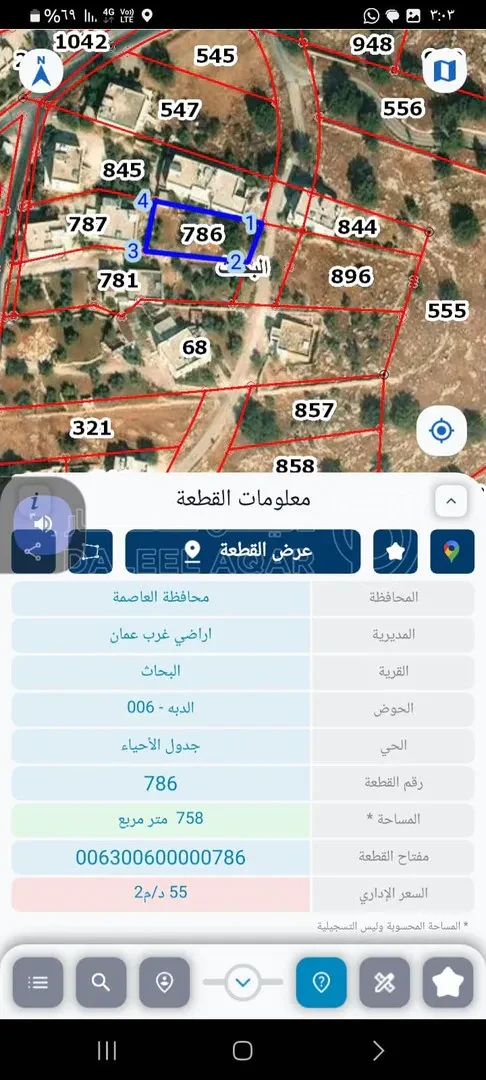
Task: Tap the down chevron in the bottom toolbar
Action: tap(242, 982)
